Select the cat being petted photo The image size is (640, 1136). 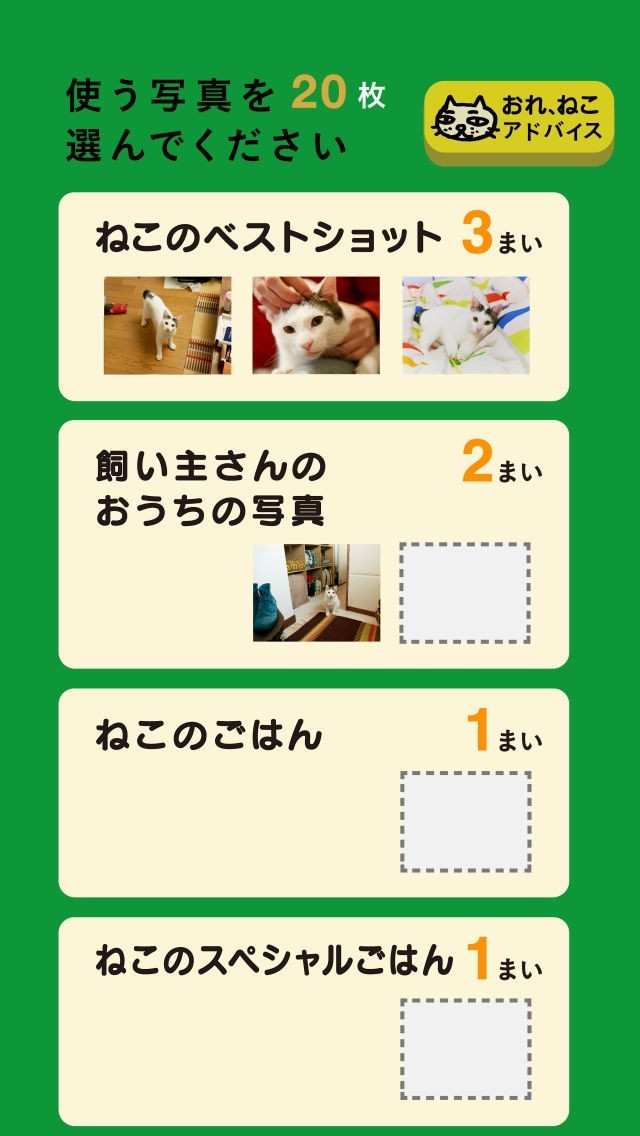pos(316,325)
